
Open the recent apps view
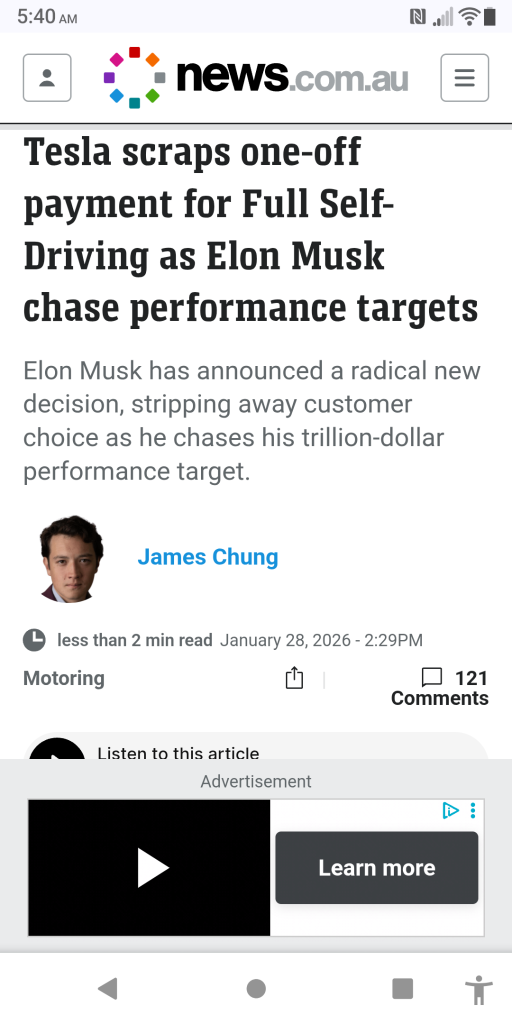click(x=402, y=989)
